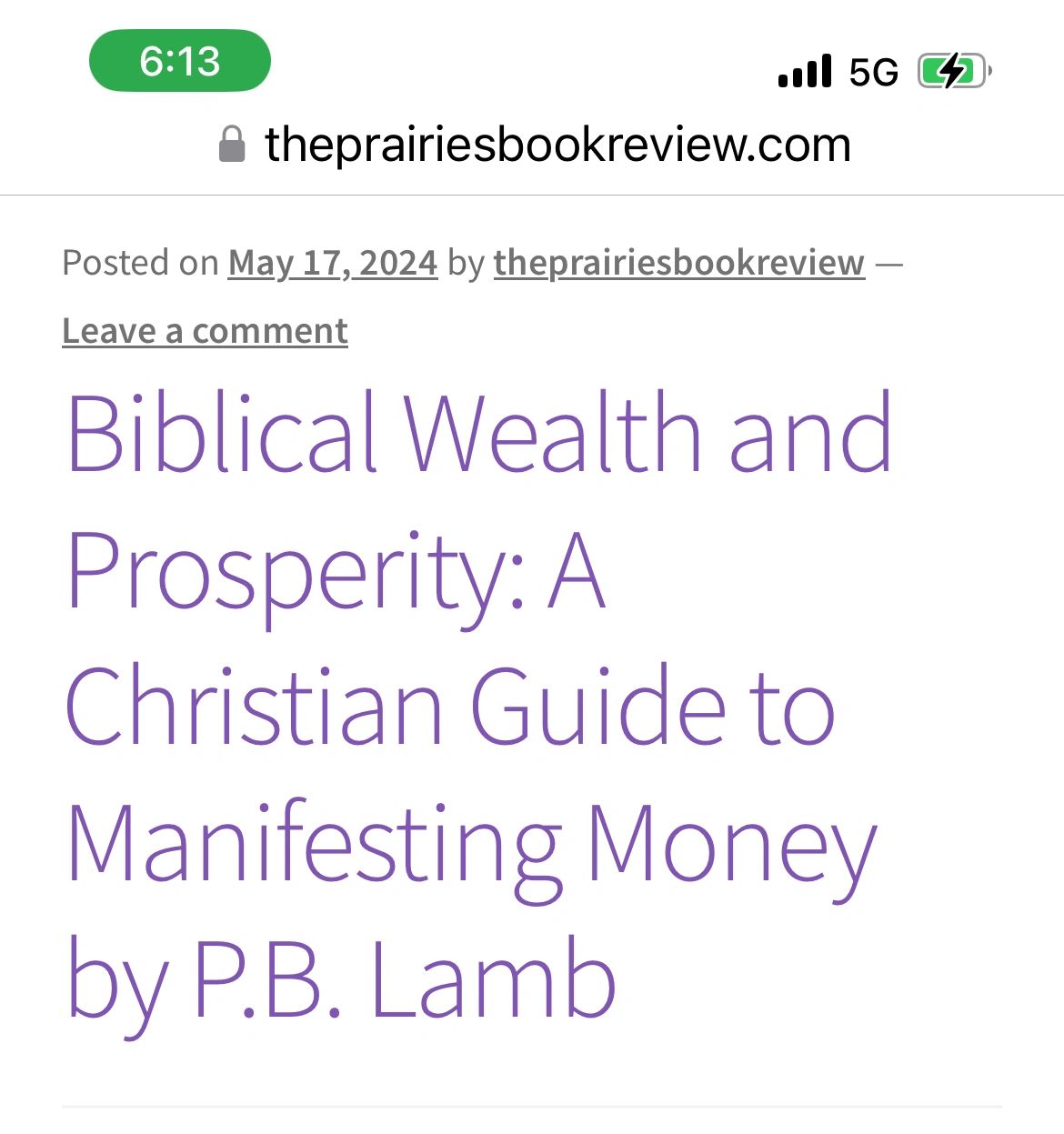Tap the Leave a comment link
Image resolution: width=1064 pixels, height=1134 pixels.
(x=205, y=331)
